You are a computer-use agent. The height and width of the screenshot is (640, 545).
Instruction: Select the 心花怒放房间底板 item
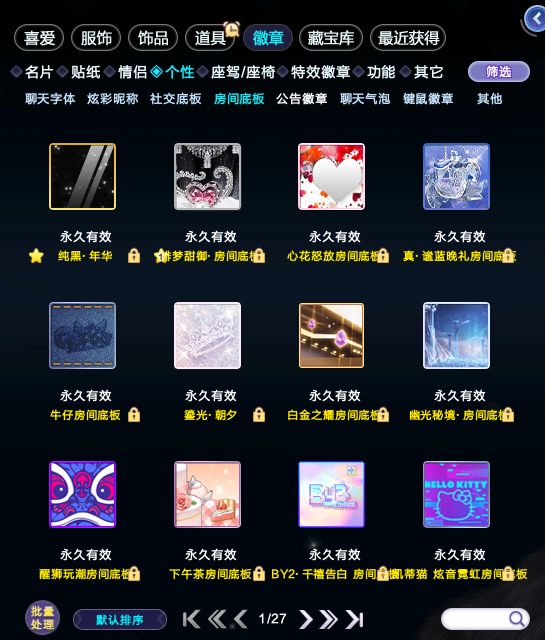tap(331, 176)
